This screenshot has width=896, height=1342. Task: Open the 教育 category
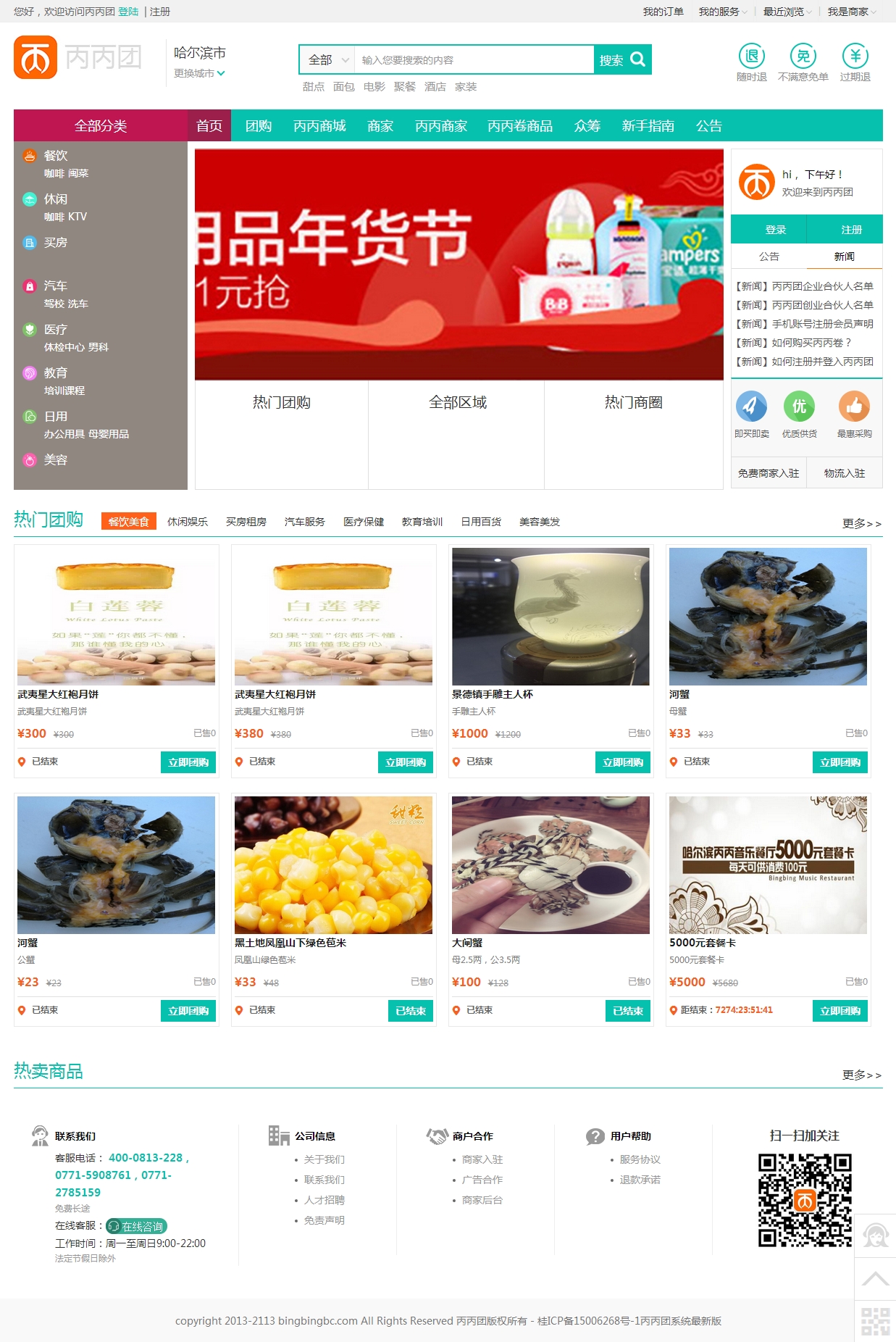tap(56, 373)
